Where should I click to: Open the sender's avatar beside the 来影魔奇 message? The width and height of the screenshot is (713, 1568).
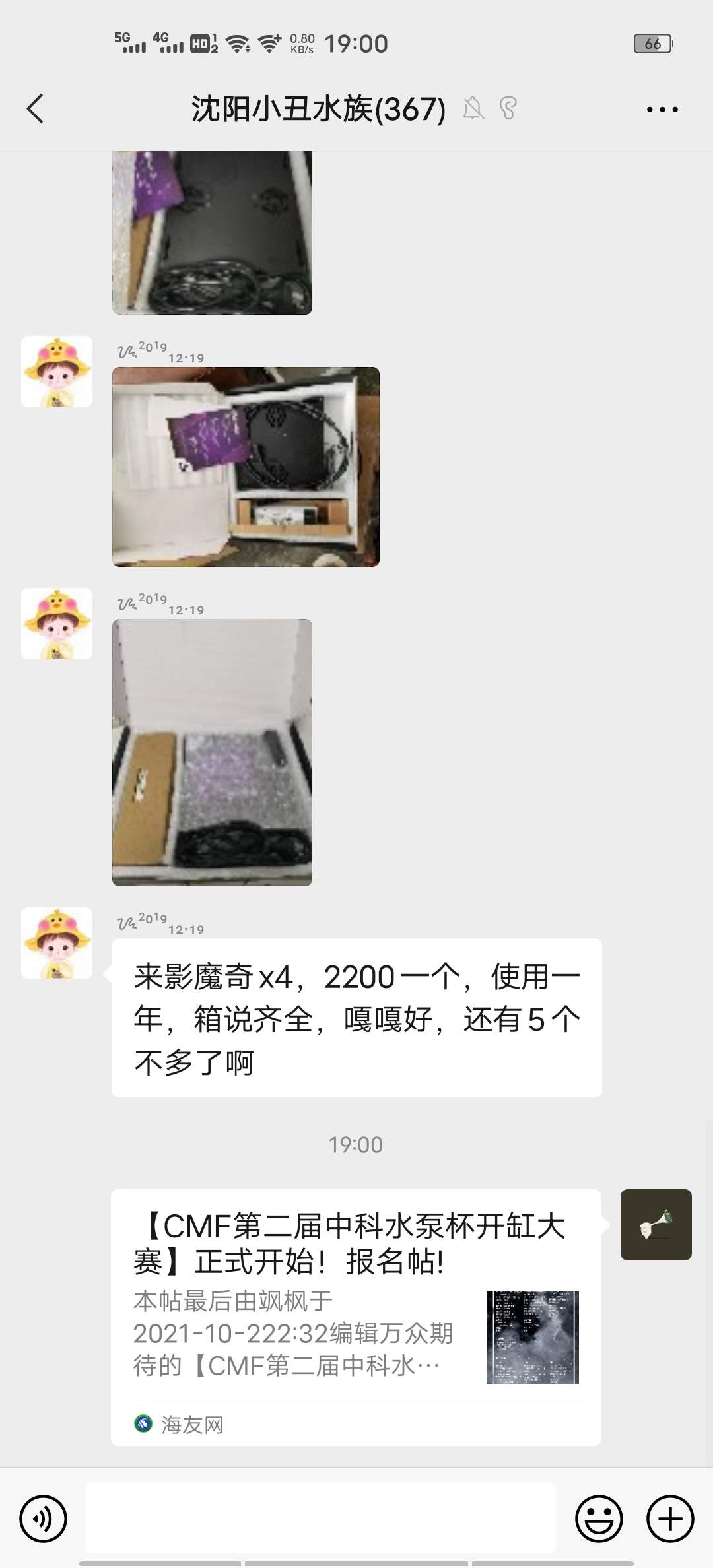[x=57, y=943]
